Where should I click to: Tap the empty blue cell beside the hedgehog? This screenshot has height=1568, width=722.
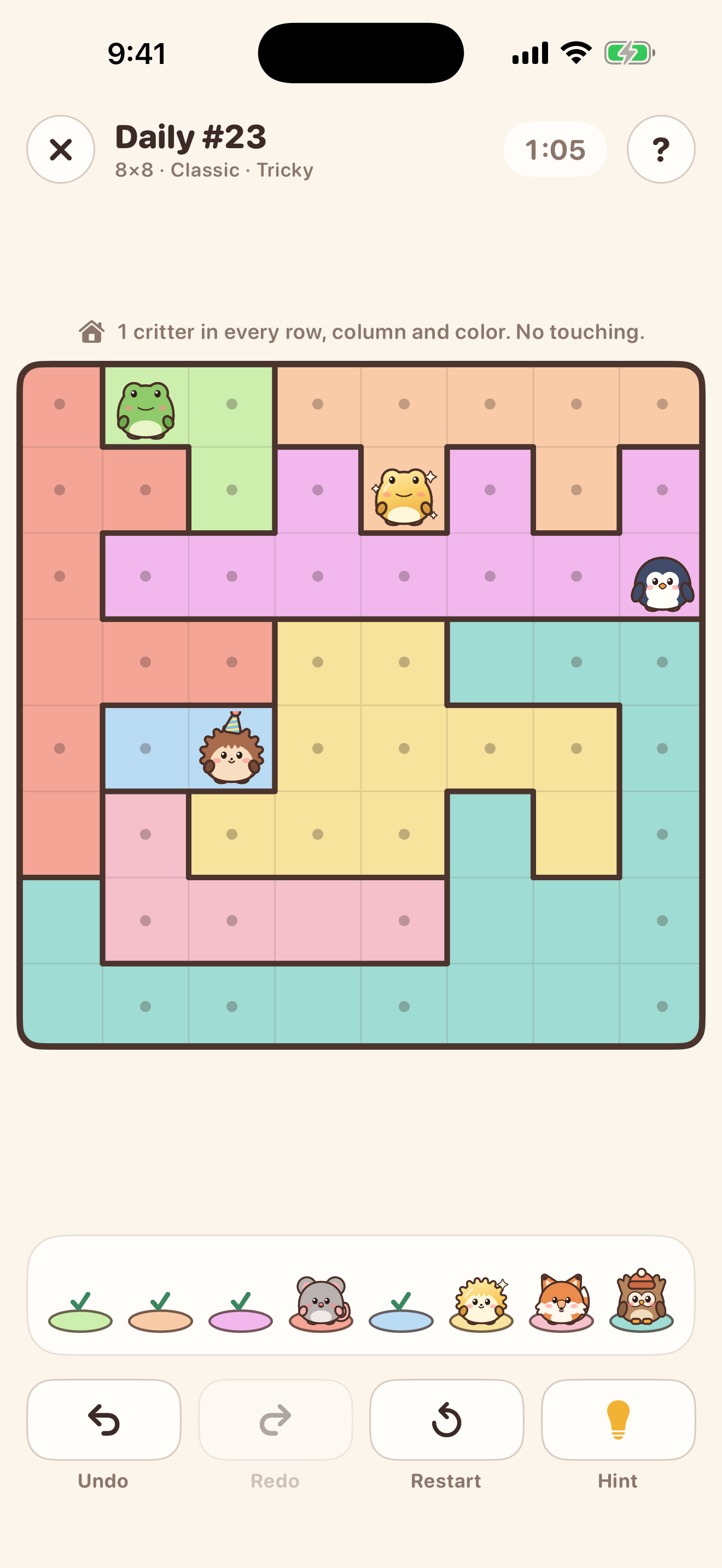(x=145, y=748)
